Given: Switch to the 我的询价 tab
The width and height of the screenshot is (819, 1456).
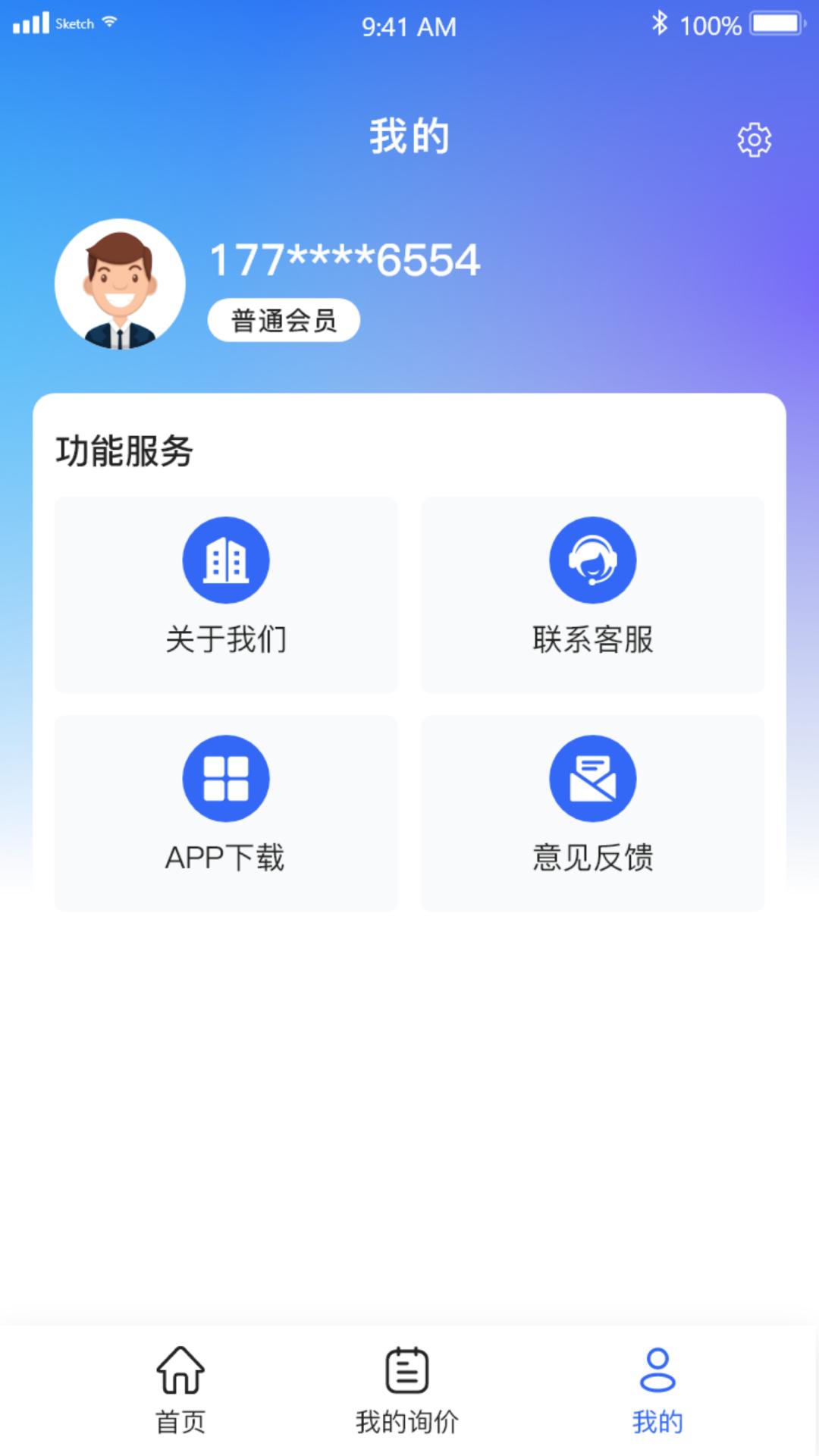Looking at the screenshot, I should 407,1395.
